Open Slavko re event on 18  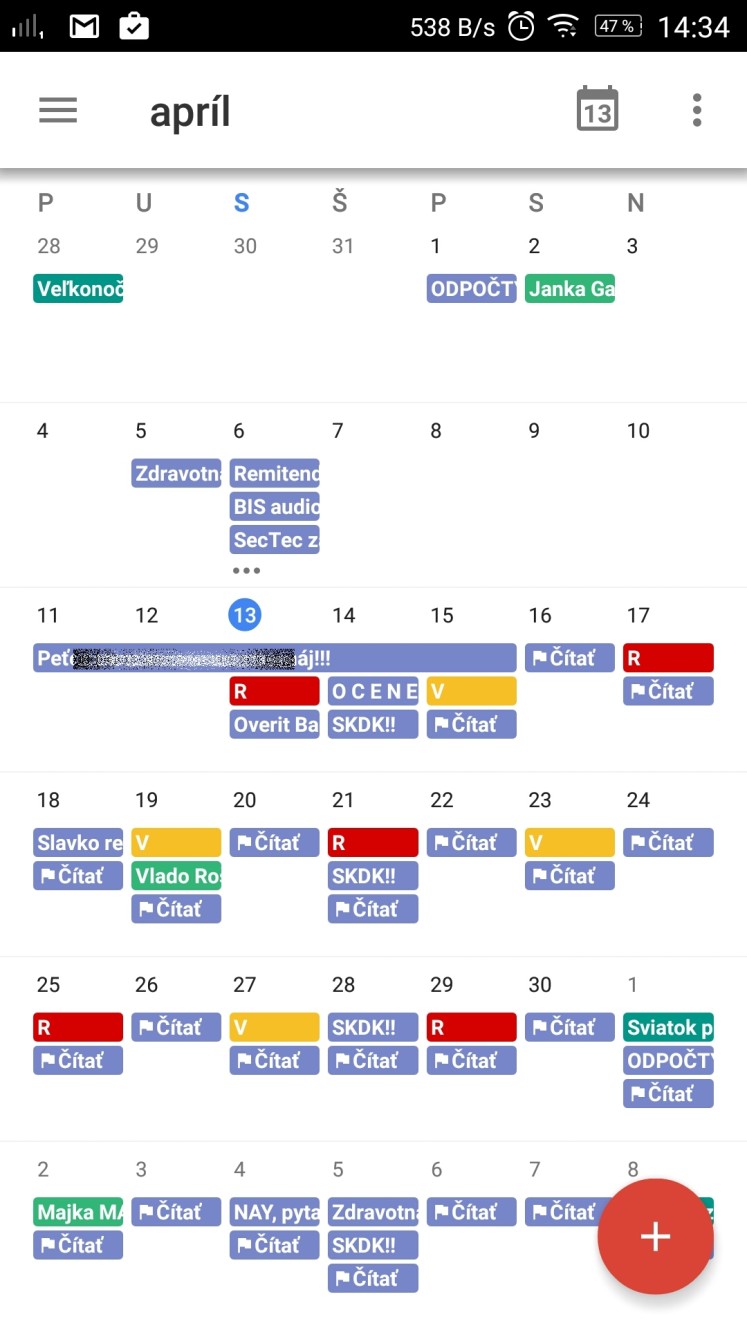(x=78, y=842)
